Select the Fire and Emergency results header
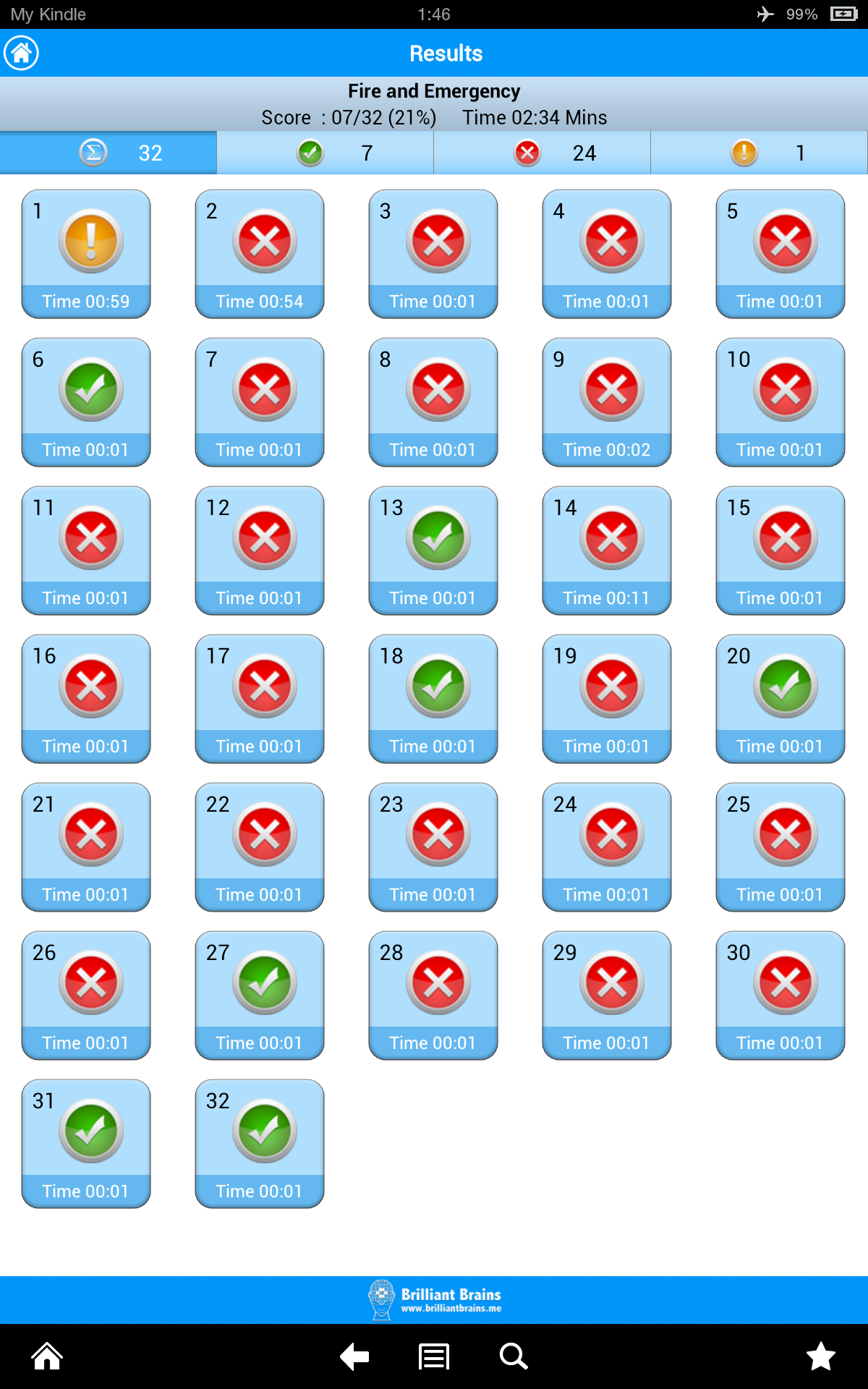The height and width of the screenshot is (1389, 868). [433, 91]
